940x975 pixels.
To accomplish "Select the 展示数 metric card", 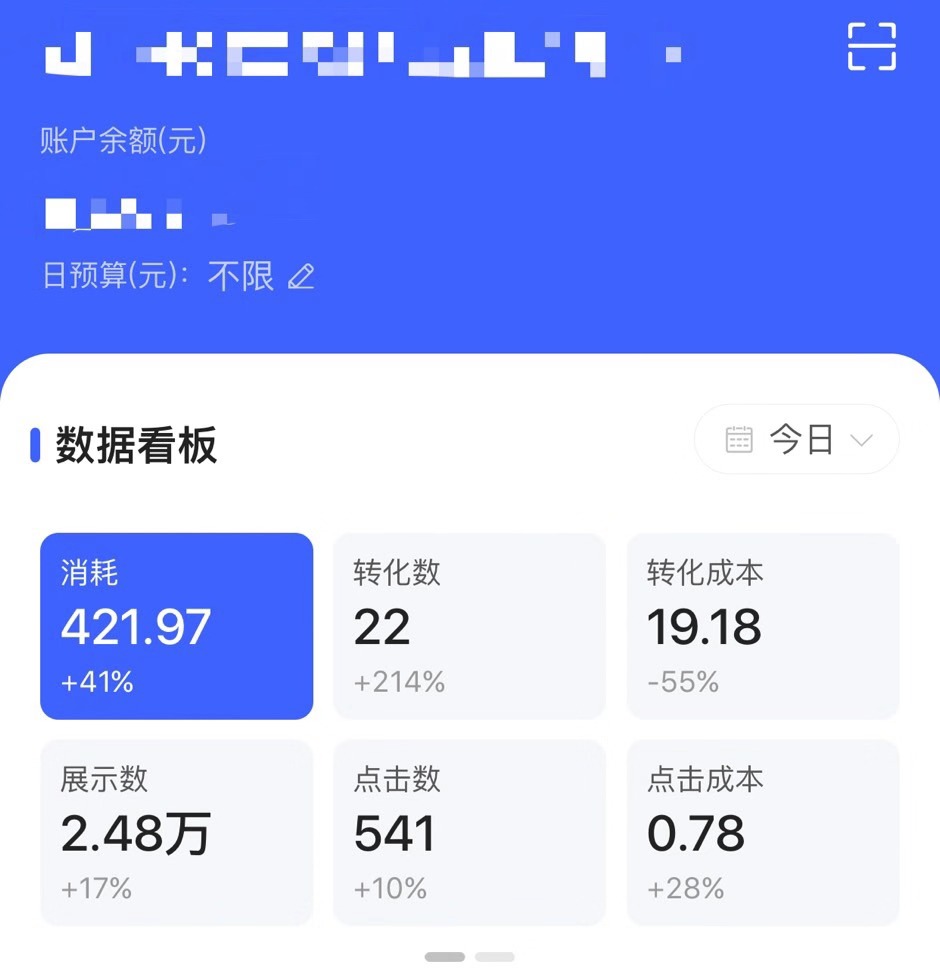I will click(x=176, y=832).
